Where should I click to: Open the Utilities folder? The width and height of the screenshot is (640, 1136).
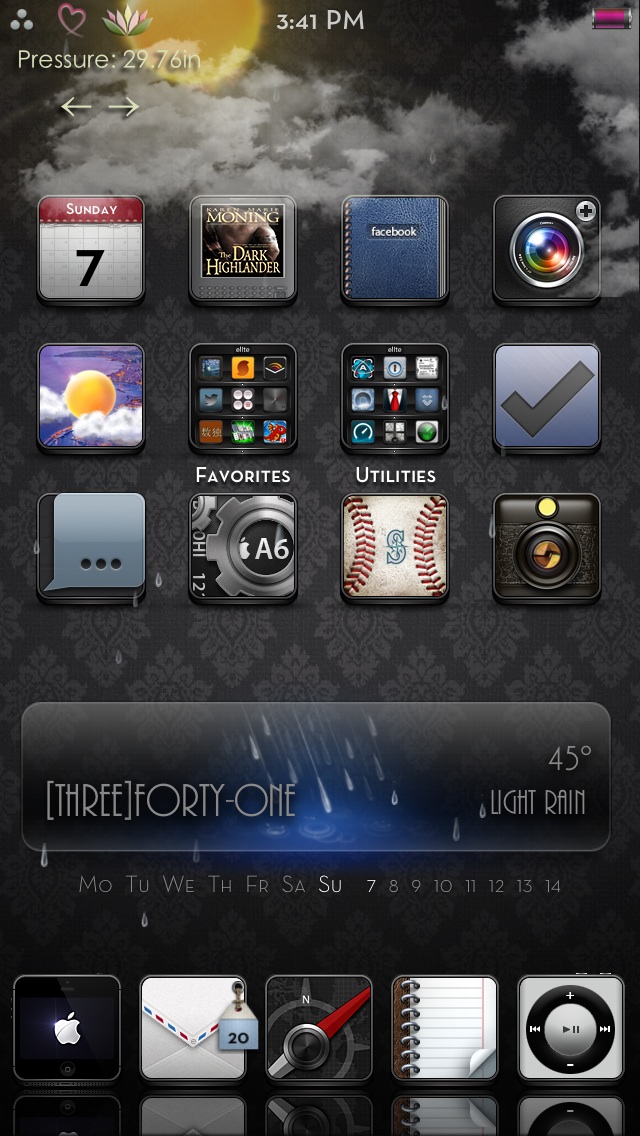coord(395,397)
